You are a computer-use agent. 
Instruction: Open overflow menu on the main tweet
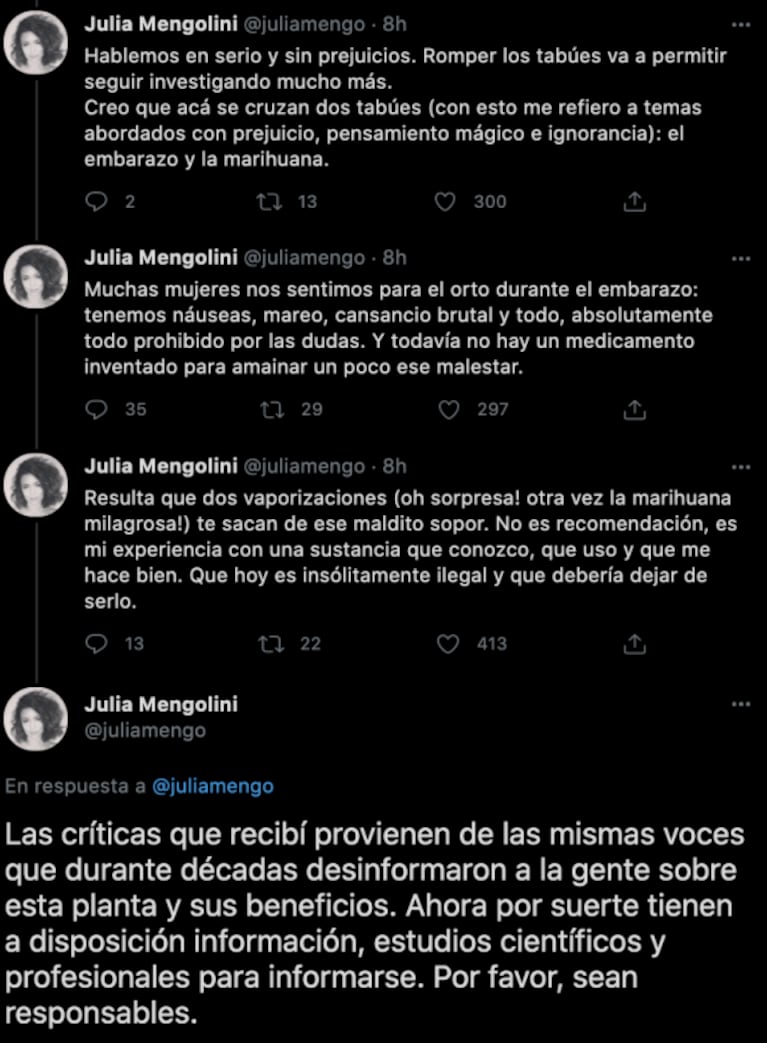[741, 704]
